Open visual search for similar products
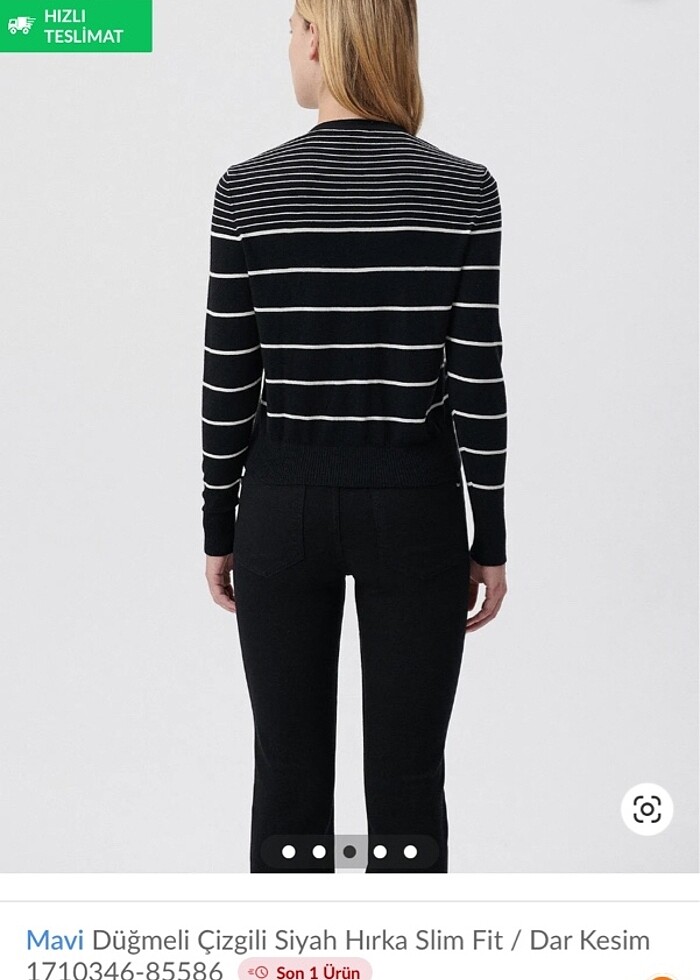This screenshot has height=980, width=700. click(647, 809)
